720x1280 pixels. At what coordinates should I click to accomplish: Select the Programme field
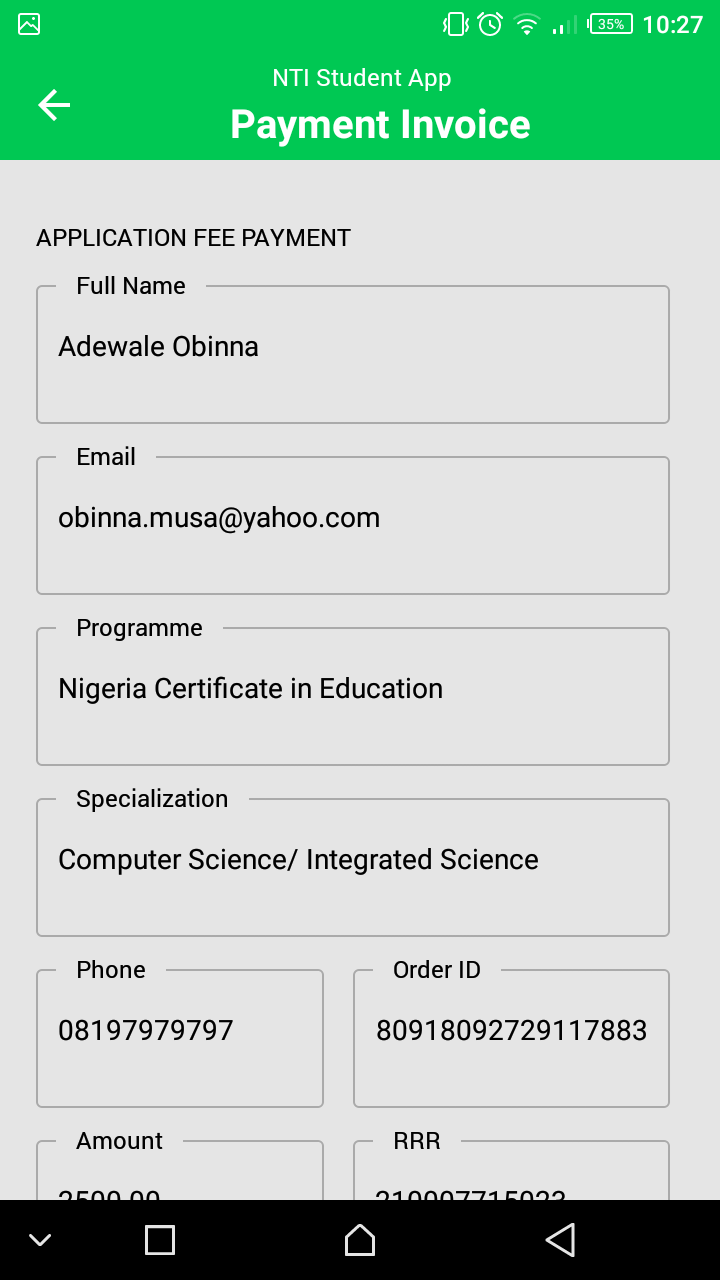click(x=352, y=697)
